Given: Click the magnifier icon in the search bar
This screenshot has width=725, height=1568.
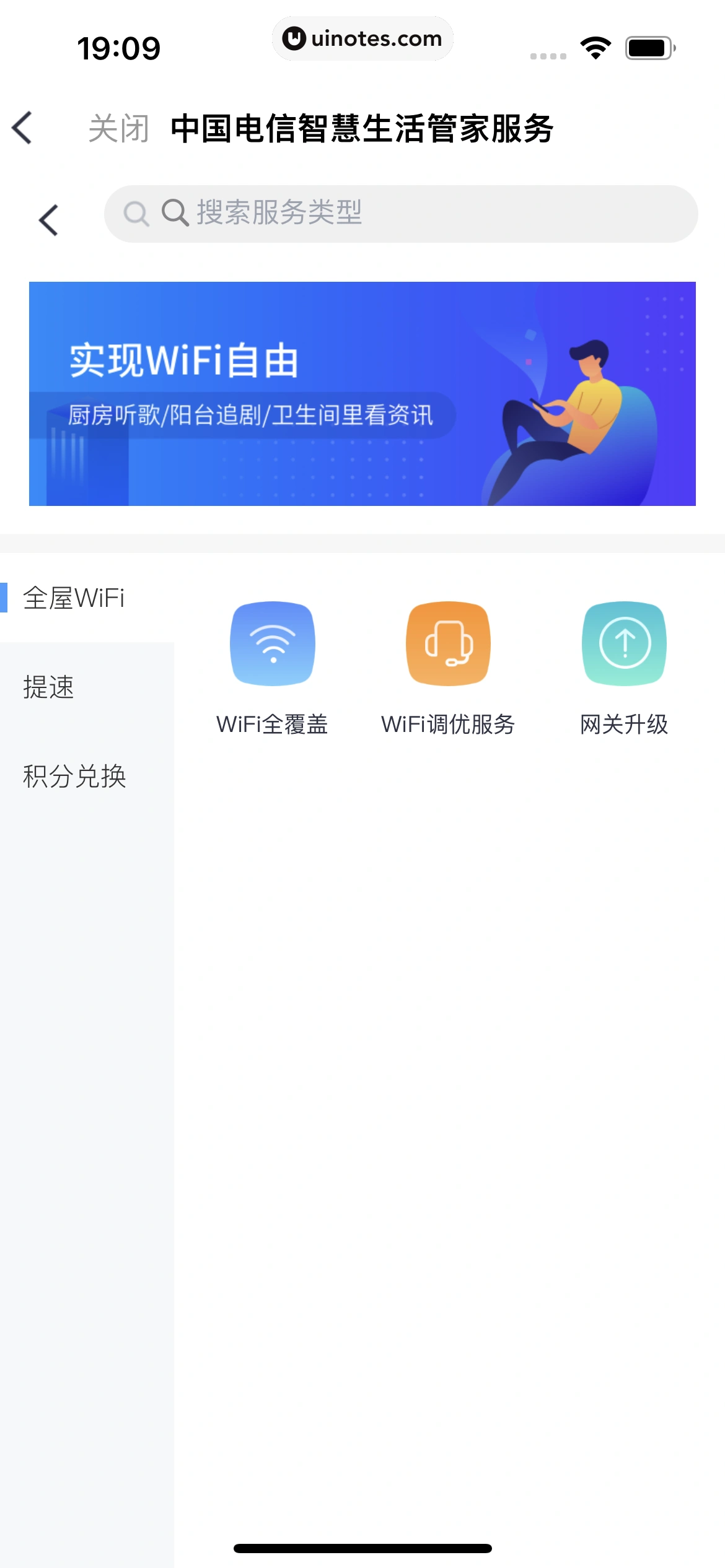Looking at the screenshot, I should tap(175, 214).
